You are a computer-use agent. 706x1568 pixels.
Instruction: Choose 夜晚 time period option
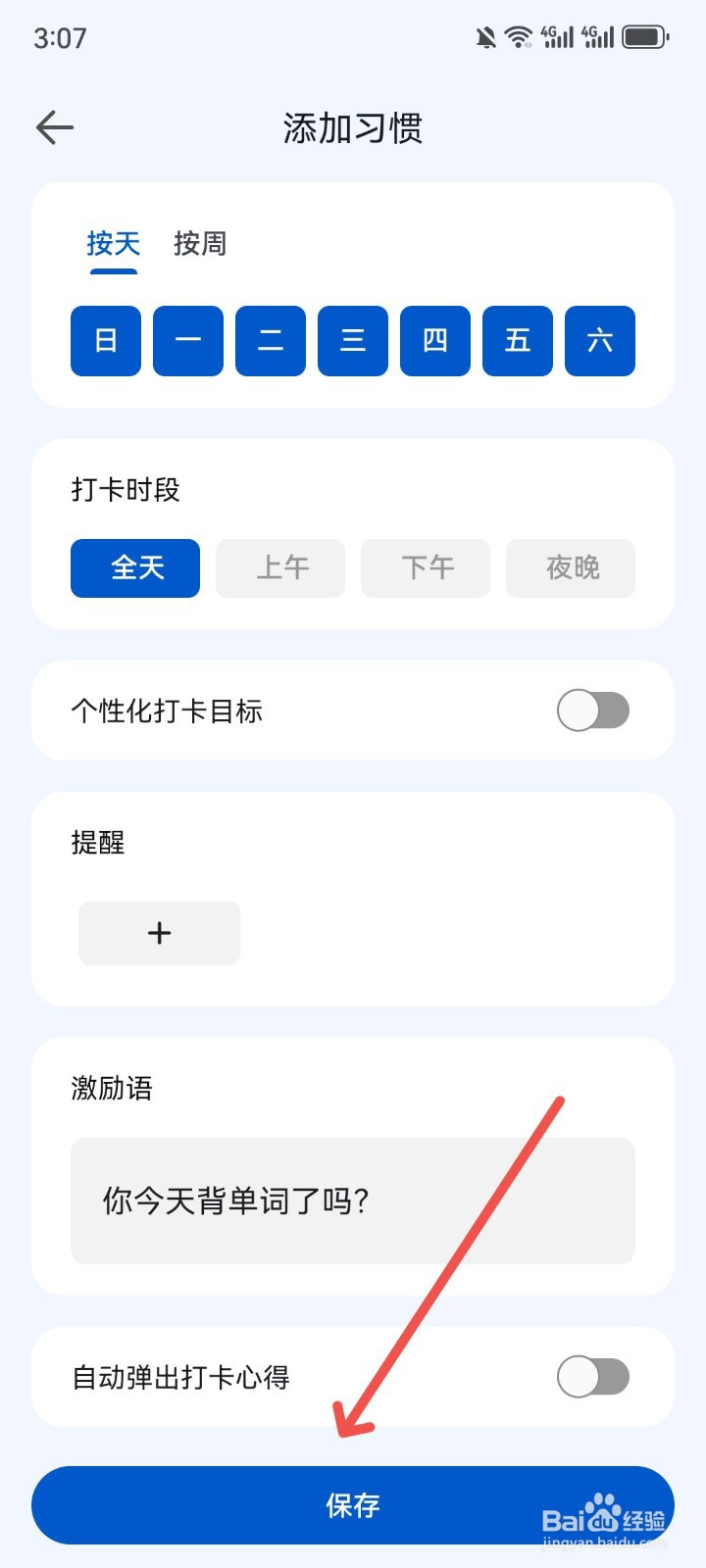pos(570,568)
